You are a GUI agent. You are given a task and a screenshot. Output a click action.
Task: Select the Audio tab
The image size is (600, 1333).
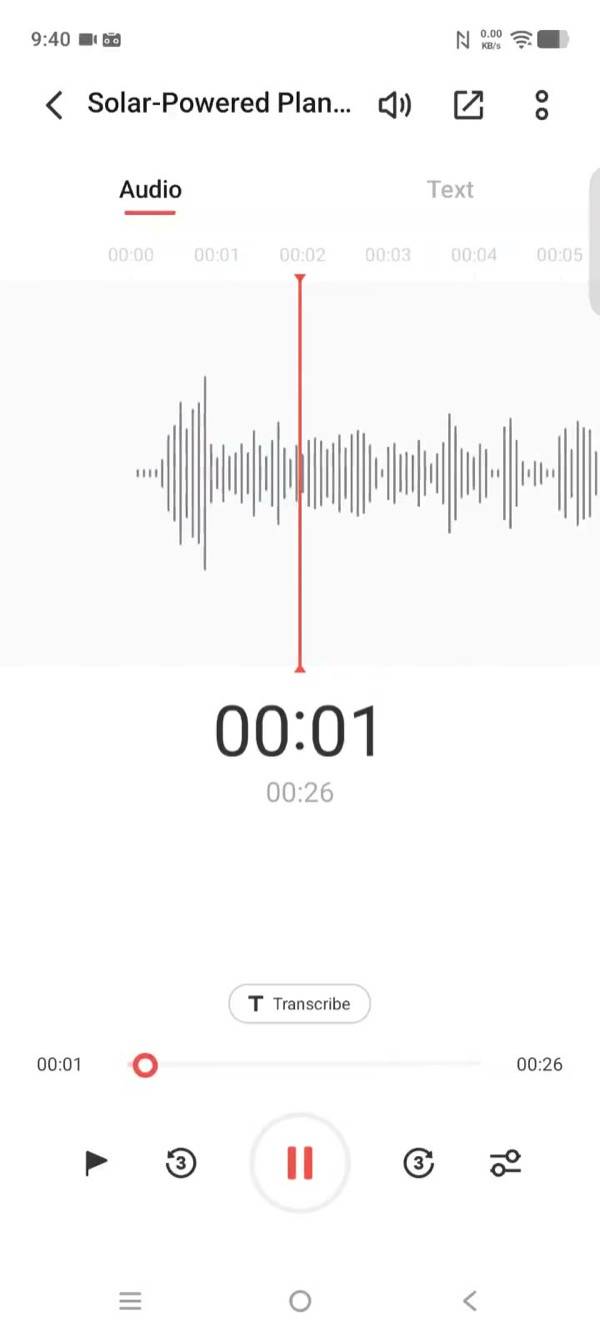[150, 190]
